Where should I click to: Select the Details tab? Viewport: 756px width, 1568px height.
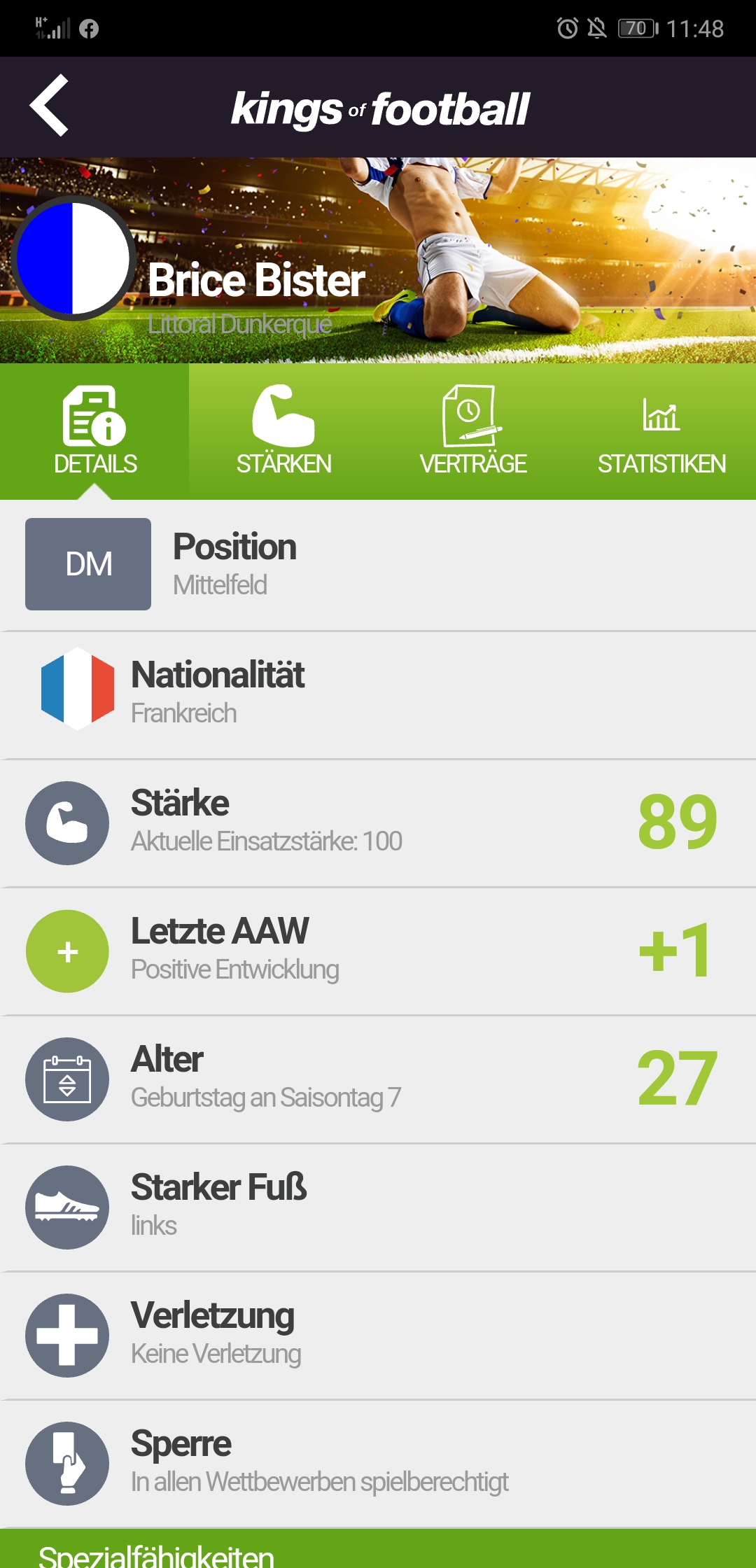(94, 431)
